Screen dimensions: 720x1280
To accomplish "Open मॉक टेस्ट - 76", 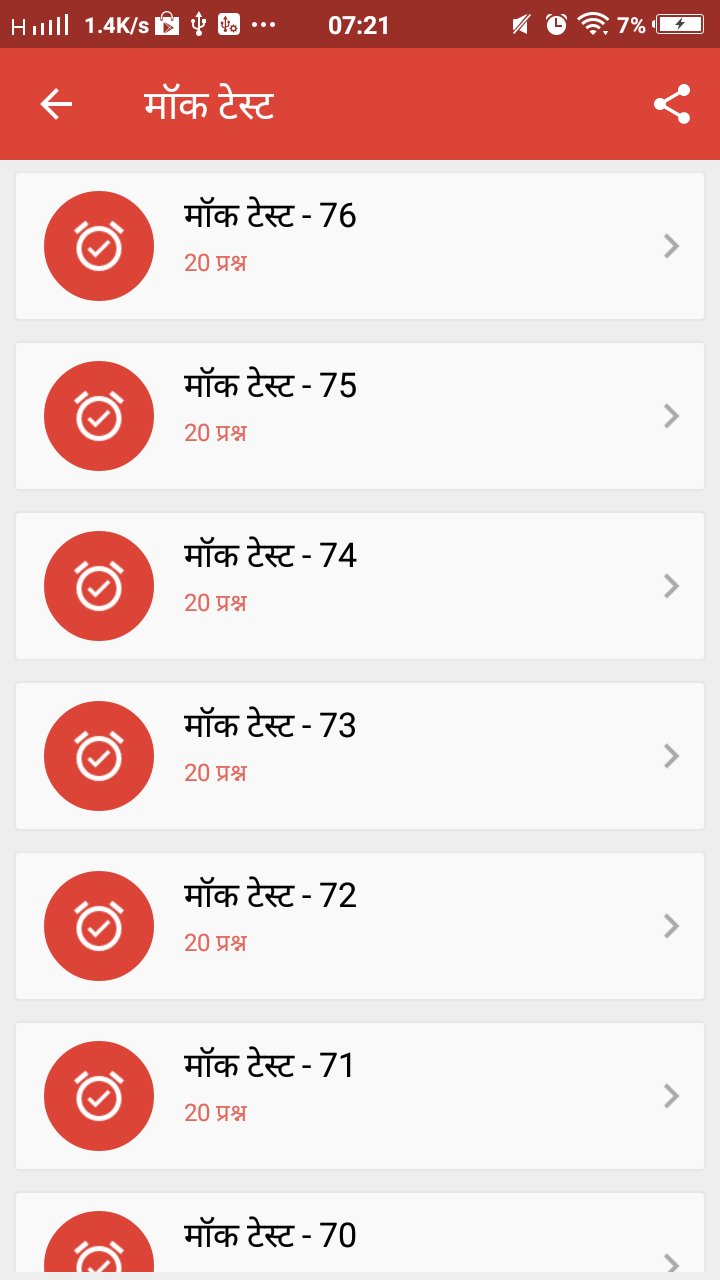I will (360, 246).
